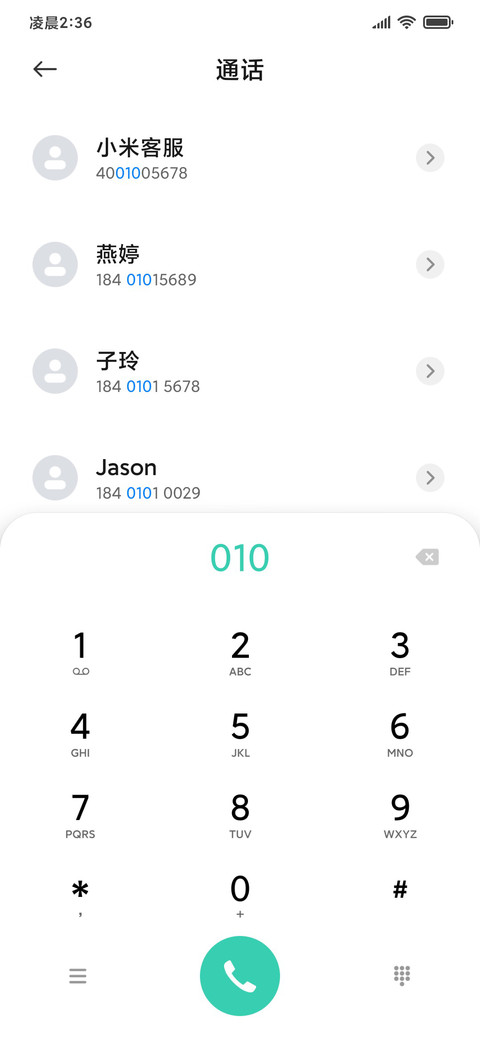
Task: Insert the star symbol
Action: (x=80, y=897)
